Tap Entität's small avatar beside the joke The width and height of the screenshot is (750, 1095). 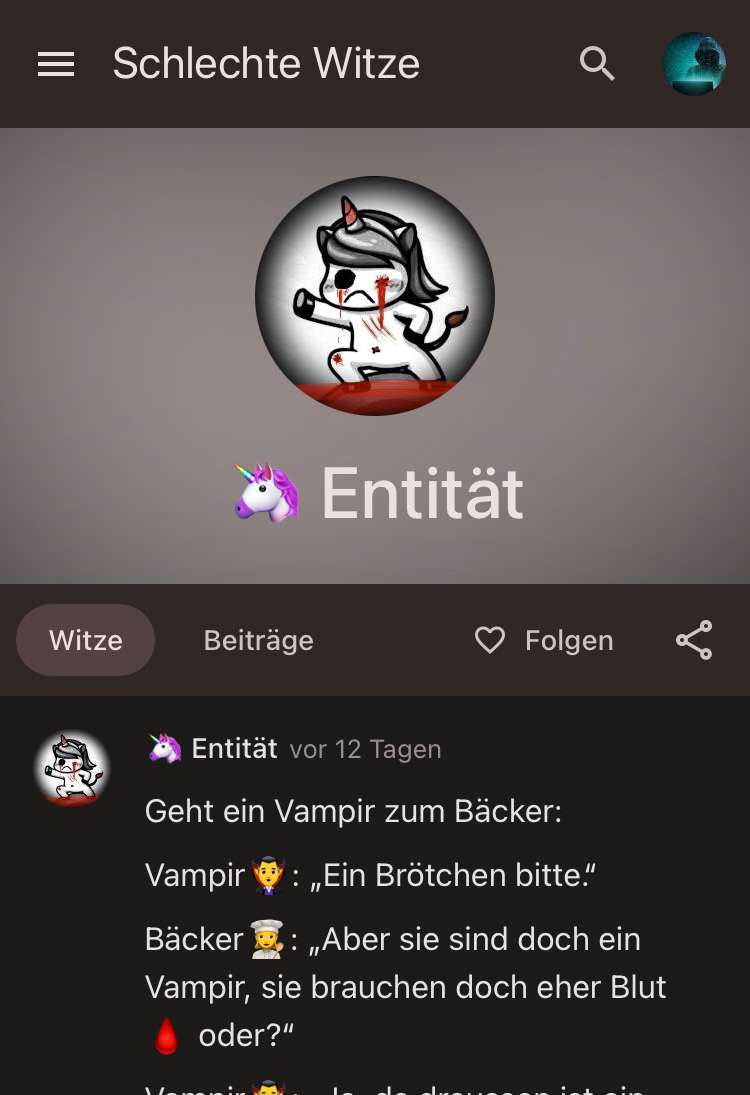point(72,768)
